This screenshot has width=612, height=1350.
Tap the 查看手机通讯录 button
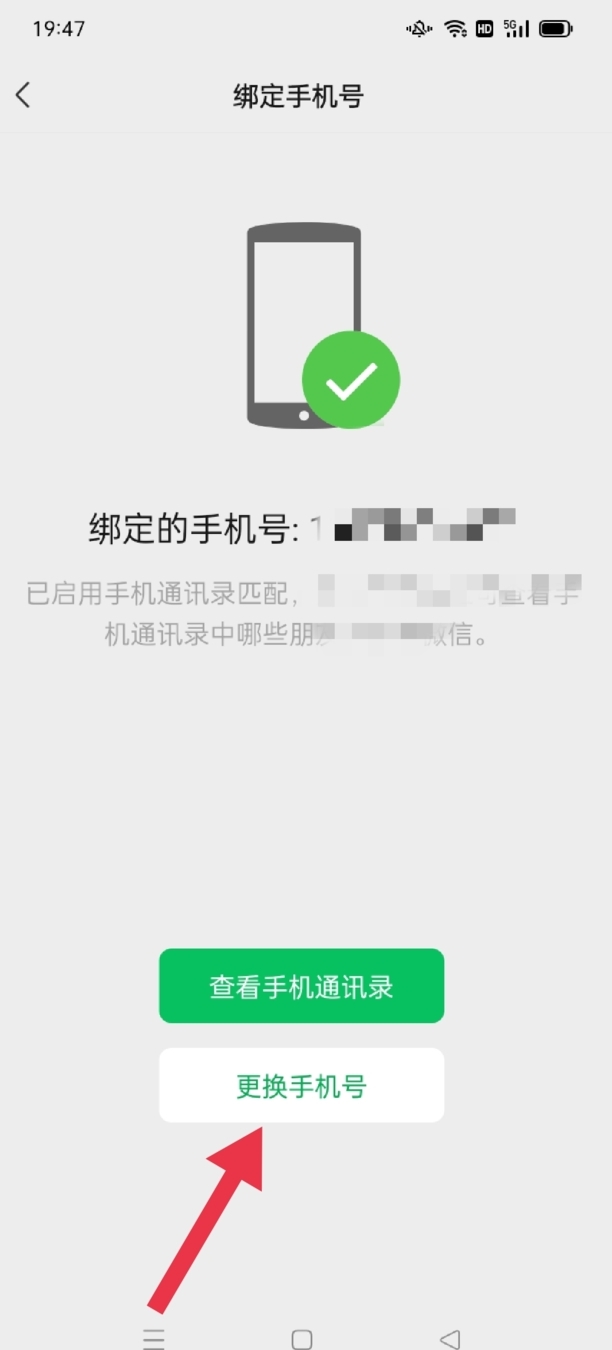point(301,986)
